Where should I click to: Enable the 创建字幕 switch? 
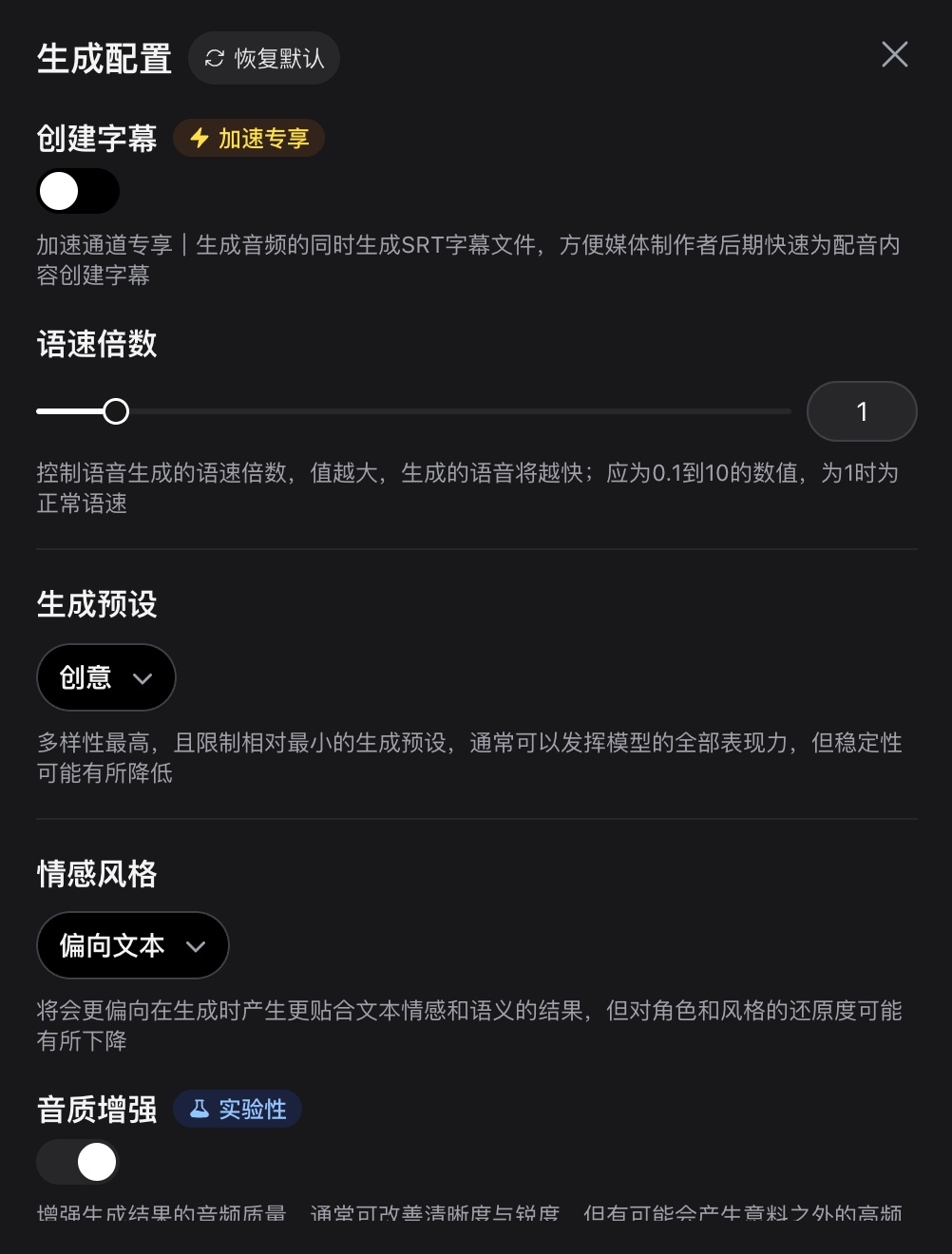tap(78, 192)
